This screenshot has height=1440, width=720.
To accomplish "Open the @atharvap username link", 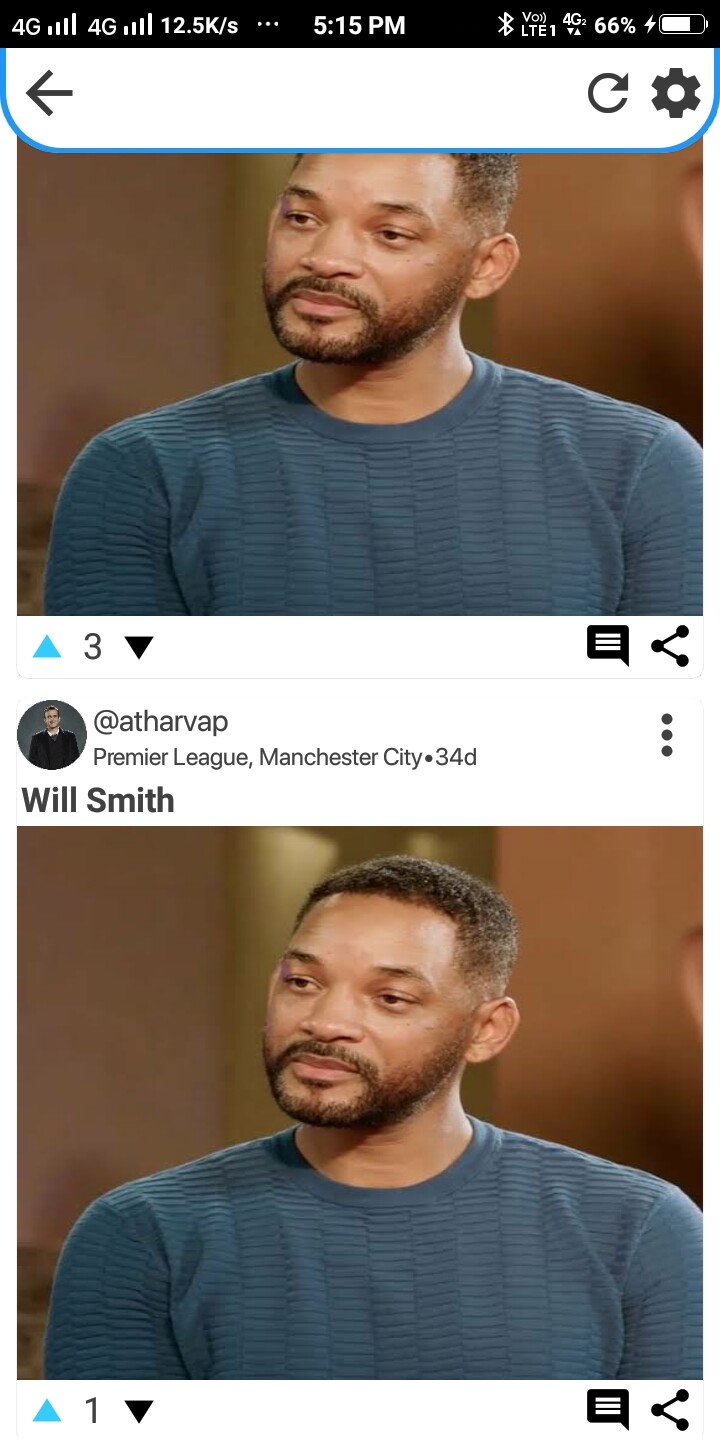I will click(161, 722).
